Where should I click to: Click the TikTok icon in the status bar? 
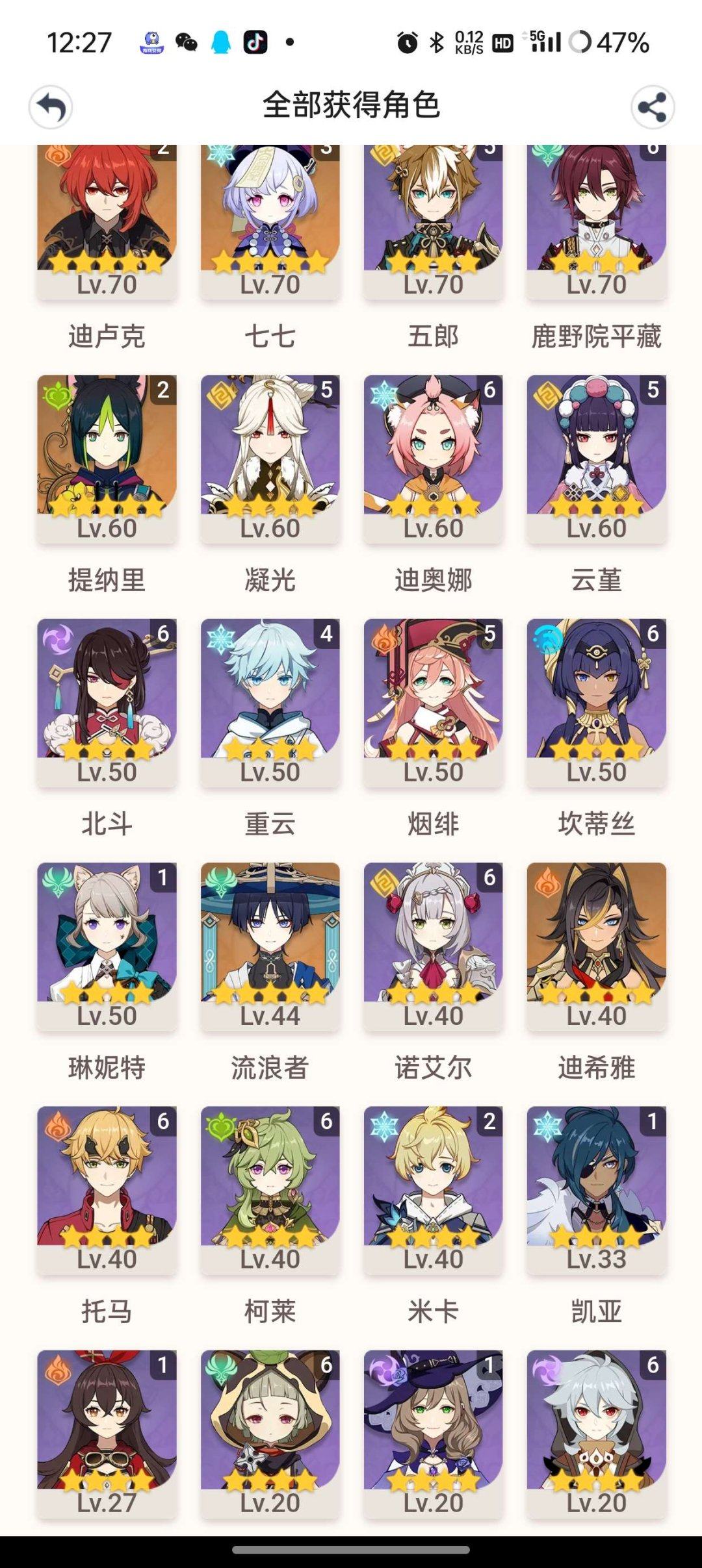pyautogui.click(x=255, y=41)
